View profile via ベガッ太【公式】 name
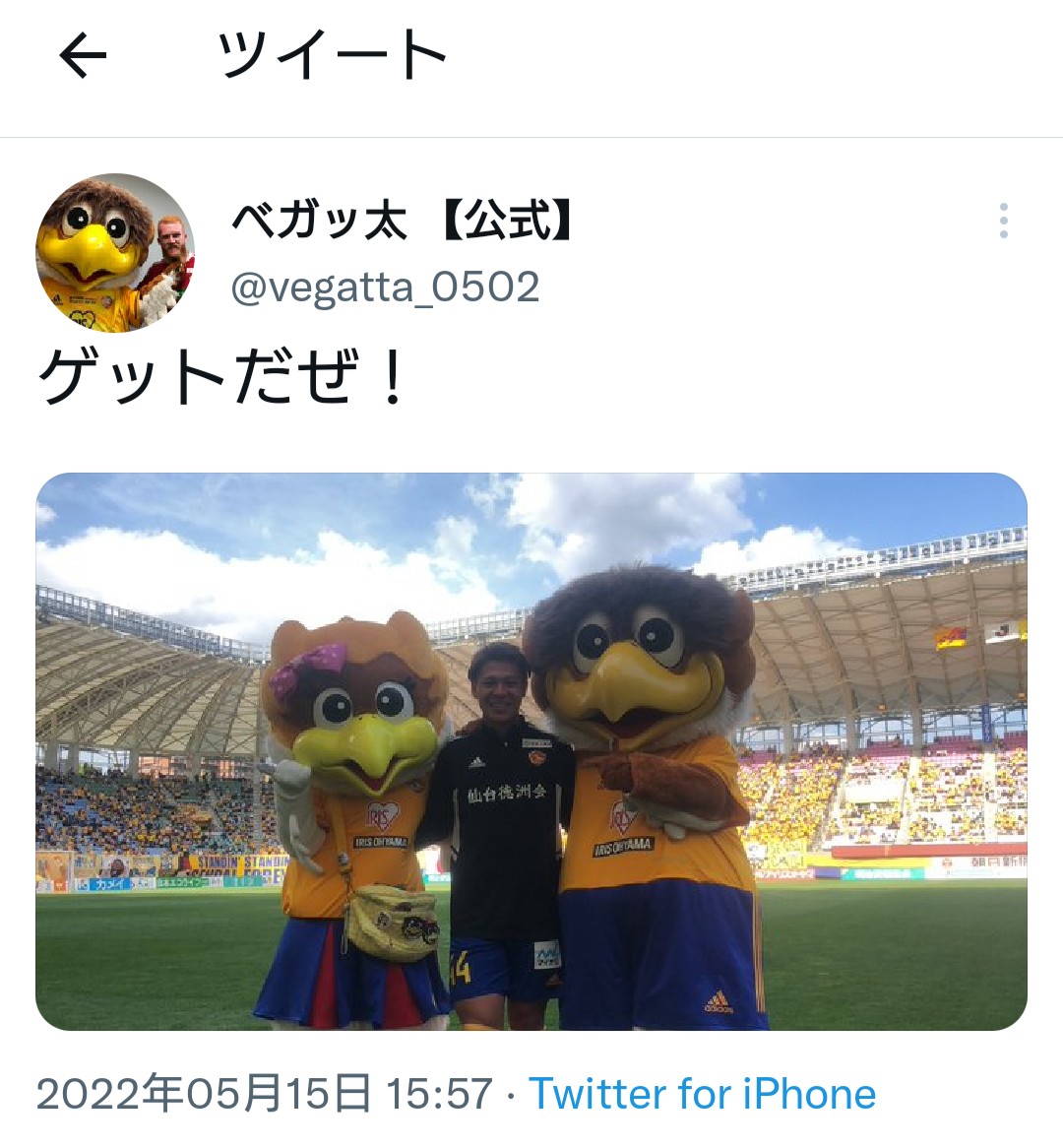Screen dimensions: 1063x1148 [402, 220]
